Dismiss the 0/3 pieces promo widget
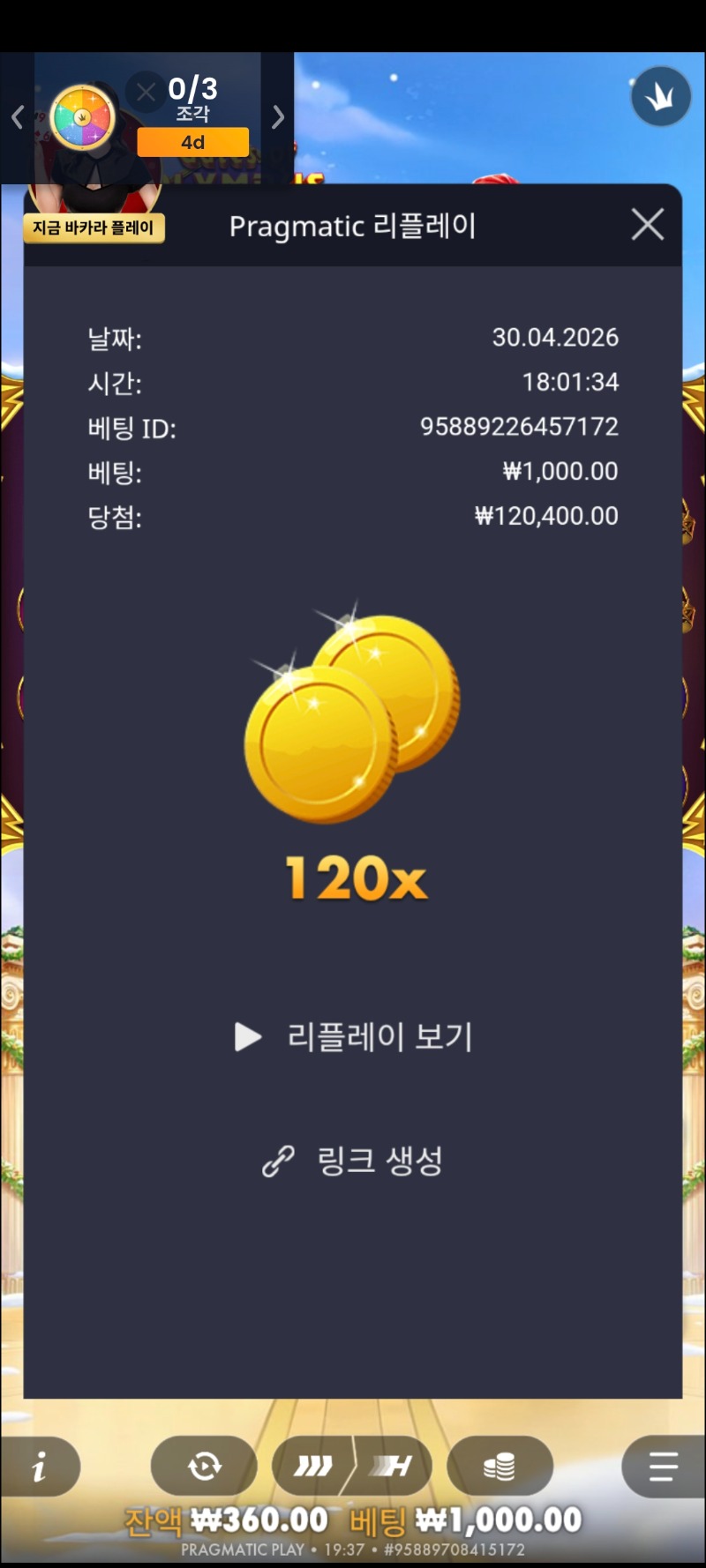This screenshot has height=1568, width=706. [146, 91]
